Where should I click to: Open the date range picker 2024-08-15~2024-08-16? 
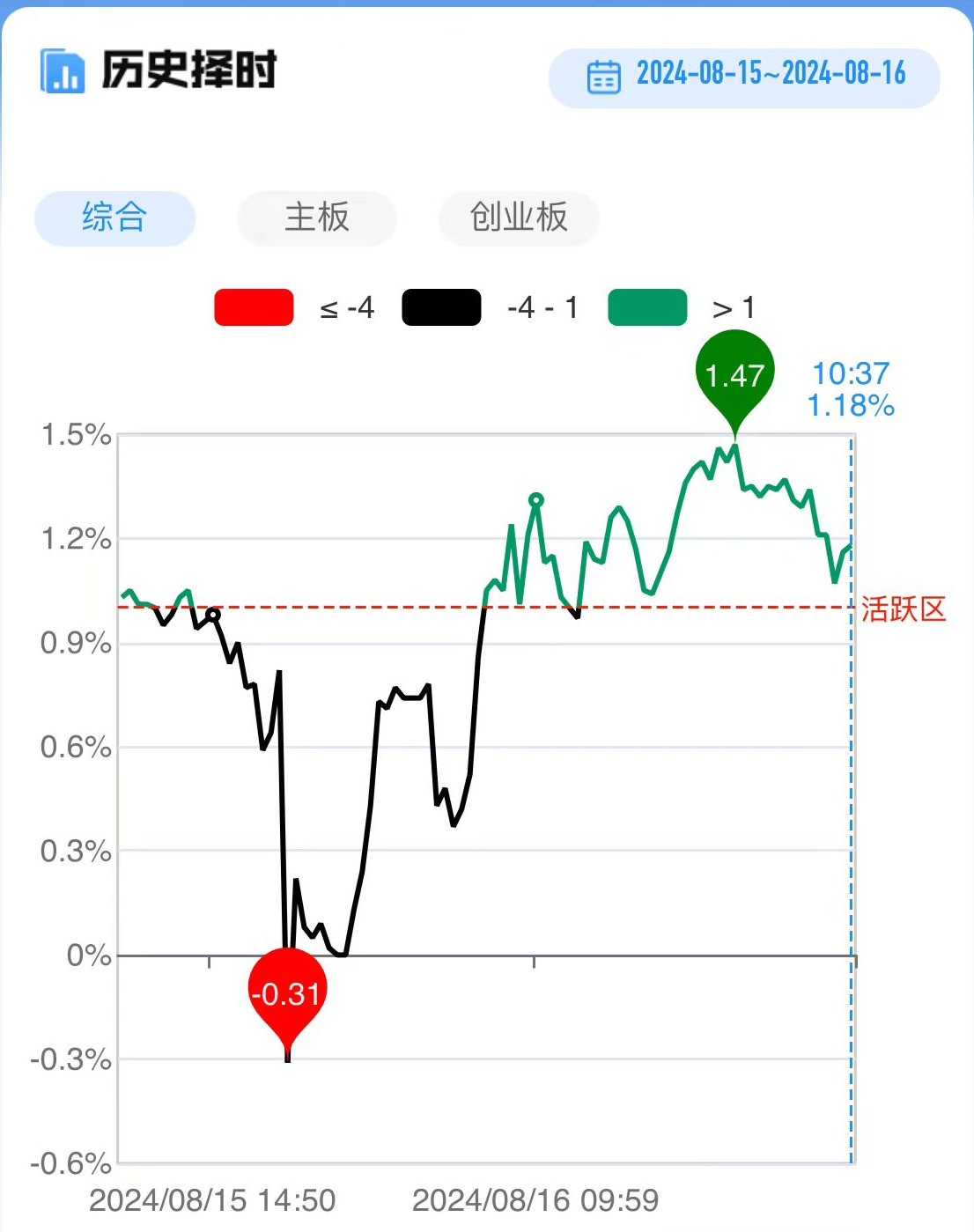tap(744, 77)
